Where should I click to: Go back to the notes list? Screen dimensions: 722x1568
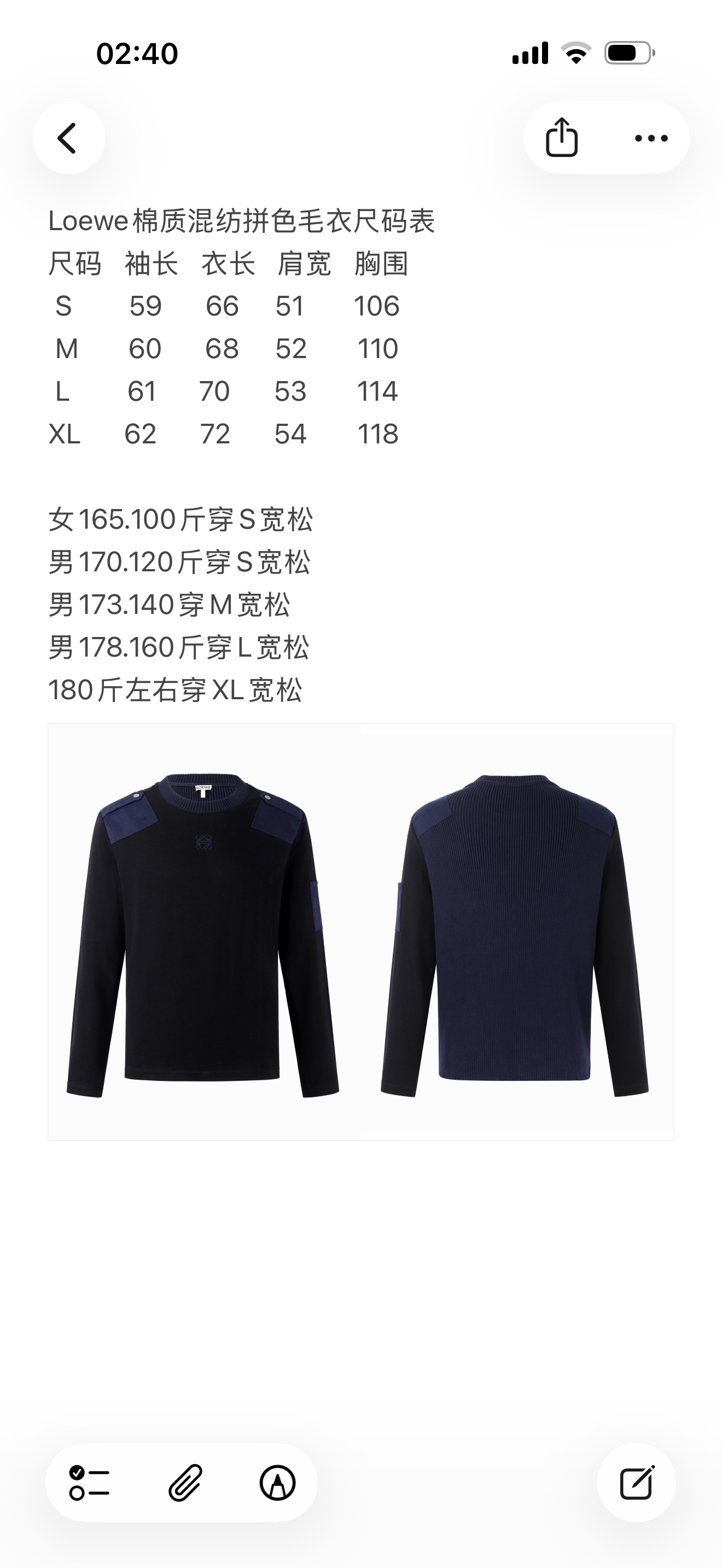(68, 138)
